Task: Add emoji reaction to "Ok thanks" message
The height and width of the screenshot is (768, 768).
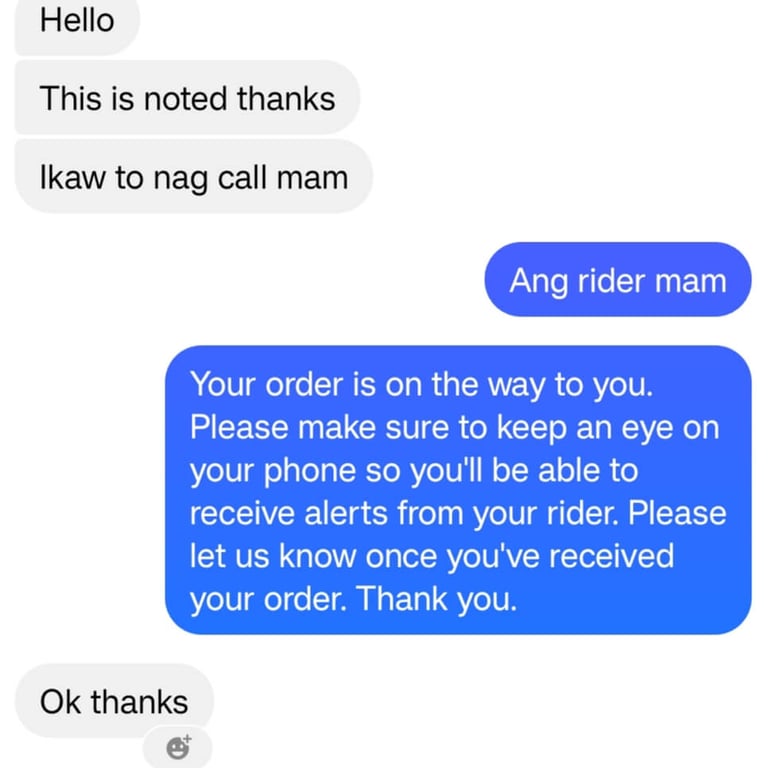Action: [178, 746]
